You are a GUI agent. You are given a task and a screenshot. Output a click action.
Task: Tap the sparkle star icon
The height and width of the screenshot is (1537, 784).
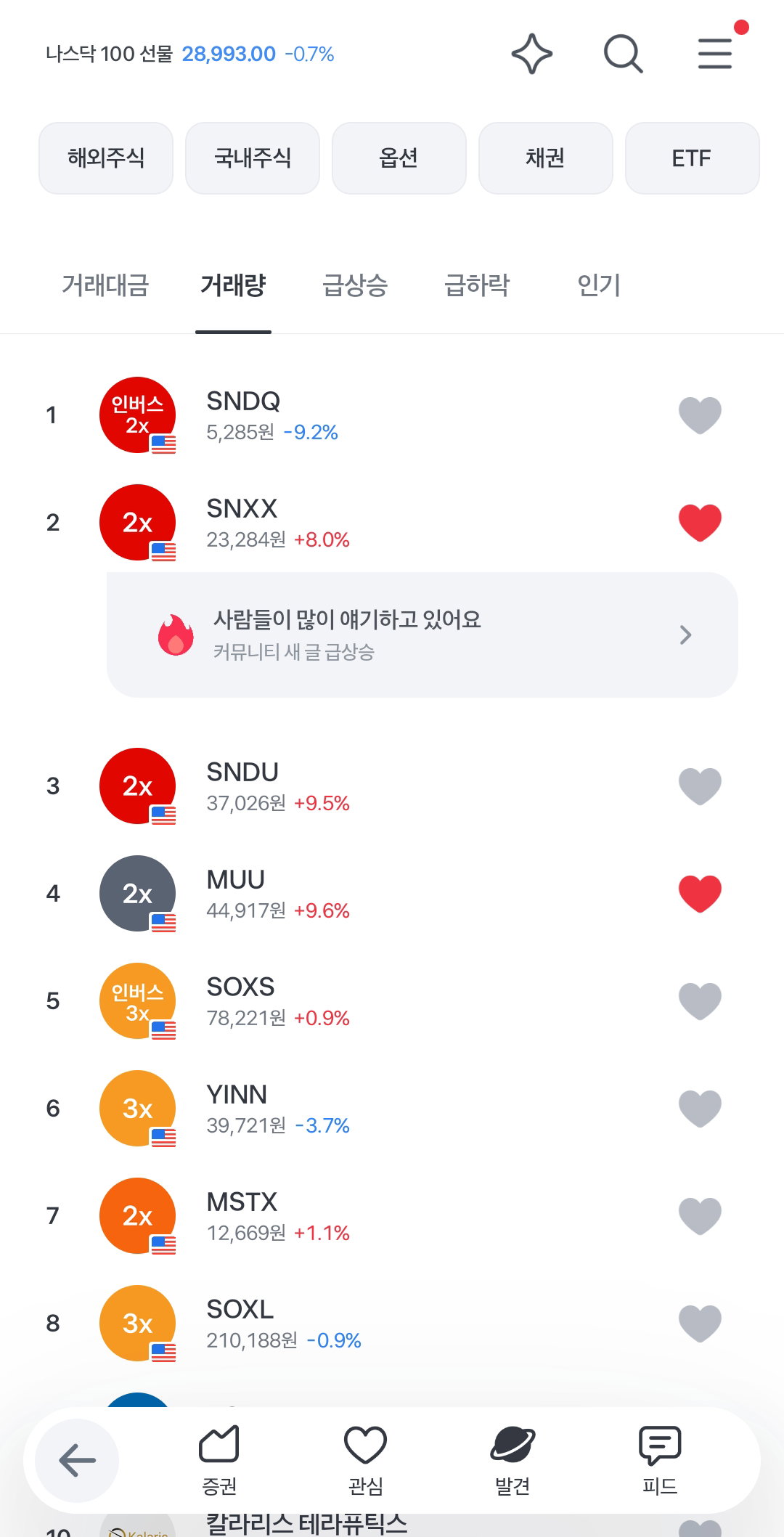click(532, 54)
